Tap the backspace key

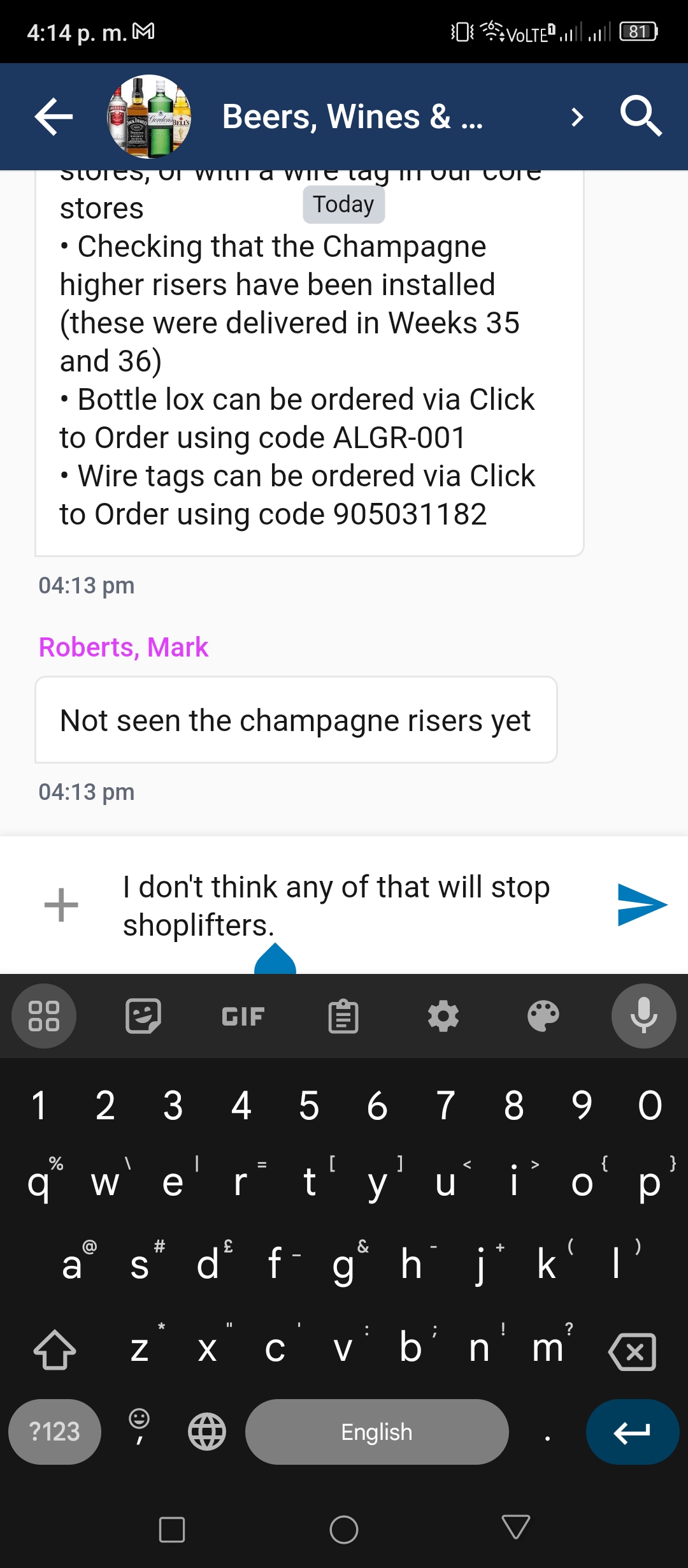tap(633, 1351)
